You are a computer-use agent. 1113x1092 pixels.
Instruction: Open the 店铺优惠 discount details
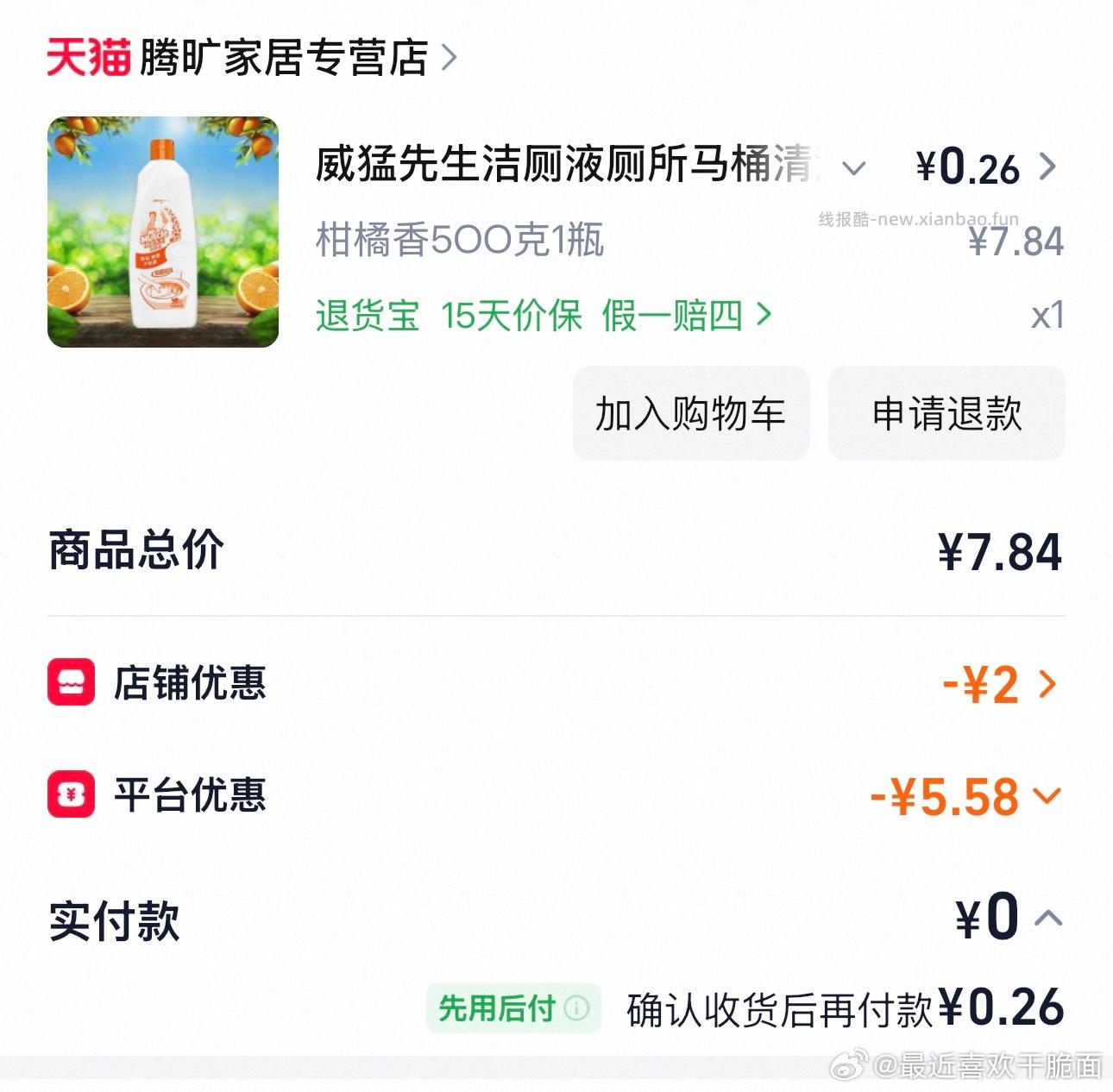pos(1047,684)
